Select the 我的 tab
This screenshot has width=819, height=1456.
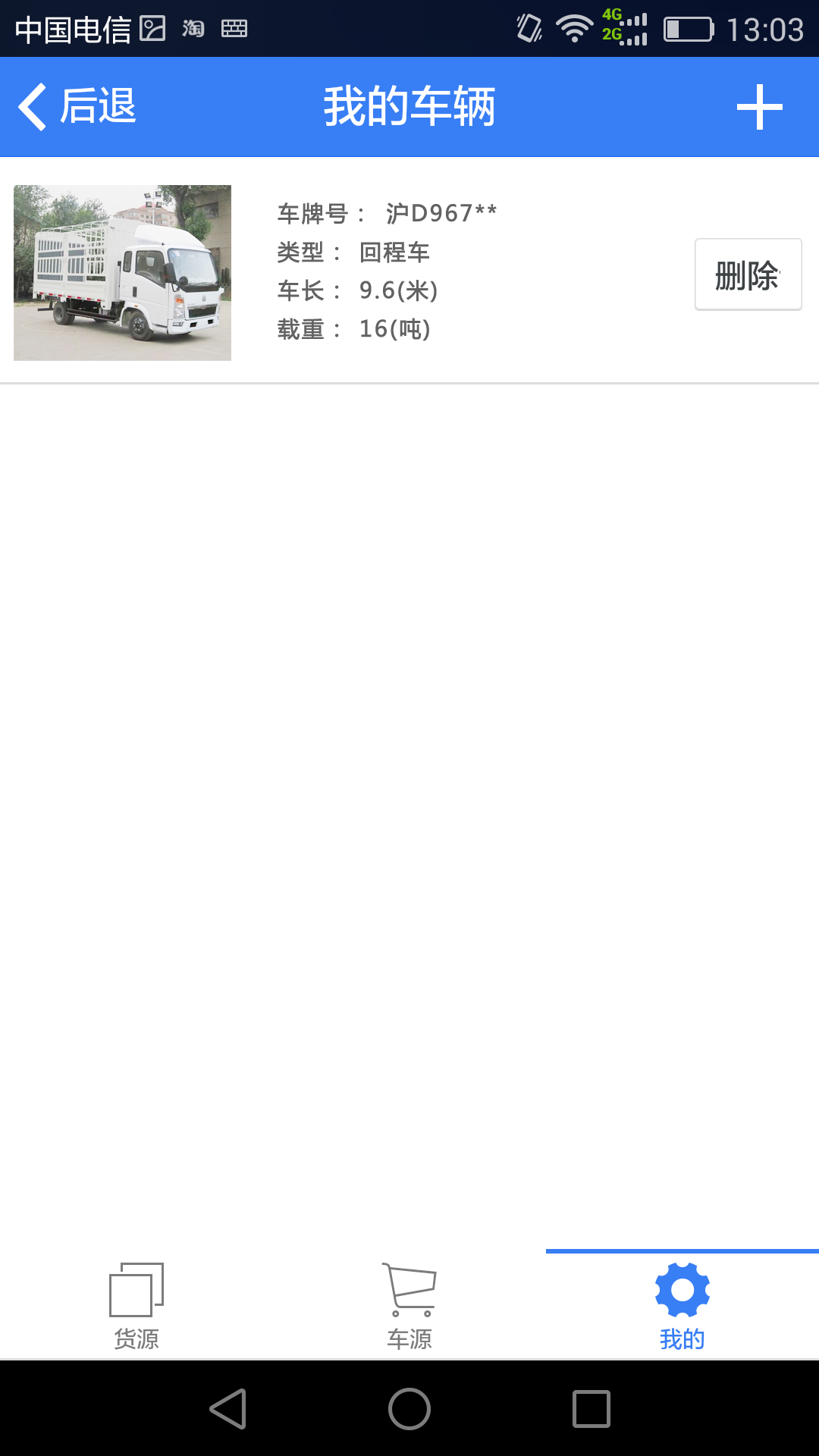682,1306
